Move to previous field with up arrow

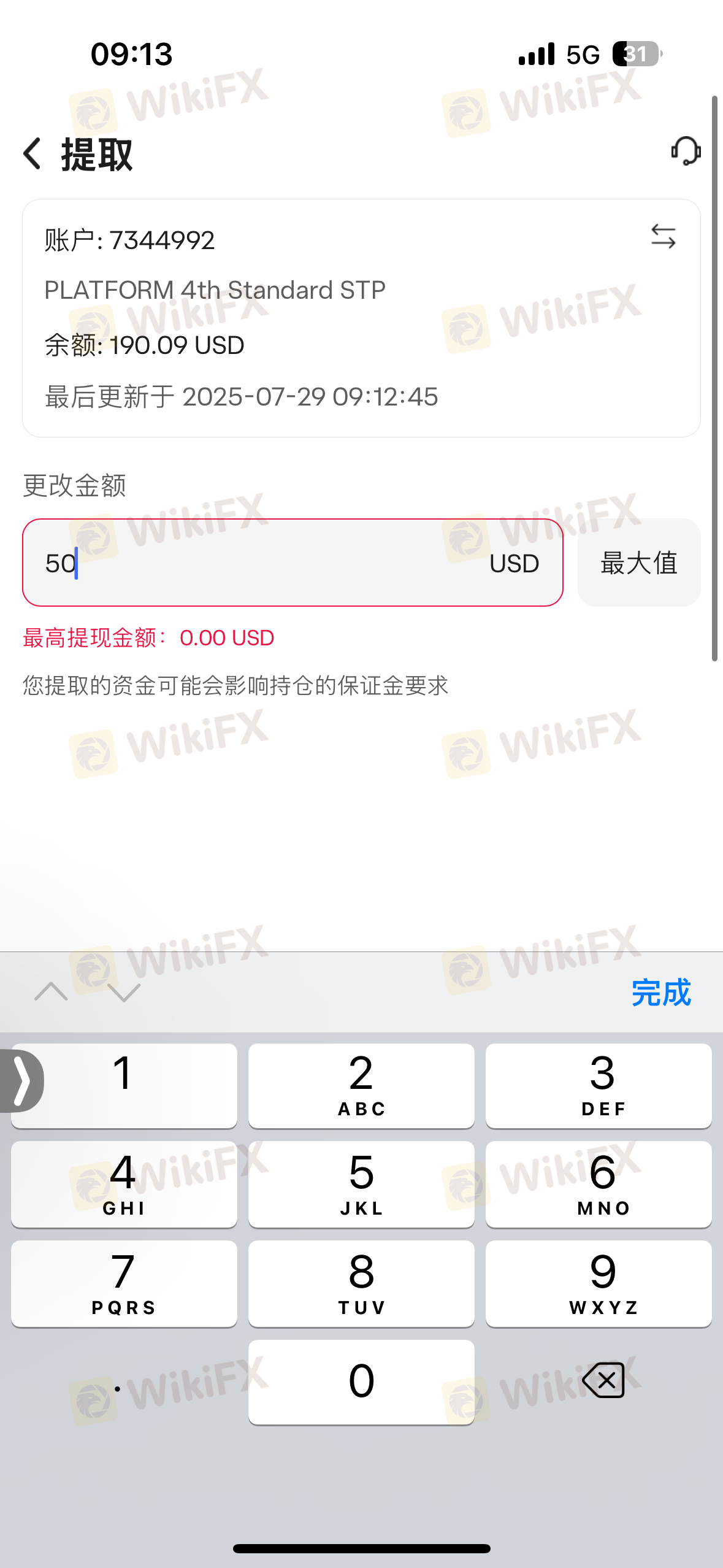coord(52,991)
